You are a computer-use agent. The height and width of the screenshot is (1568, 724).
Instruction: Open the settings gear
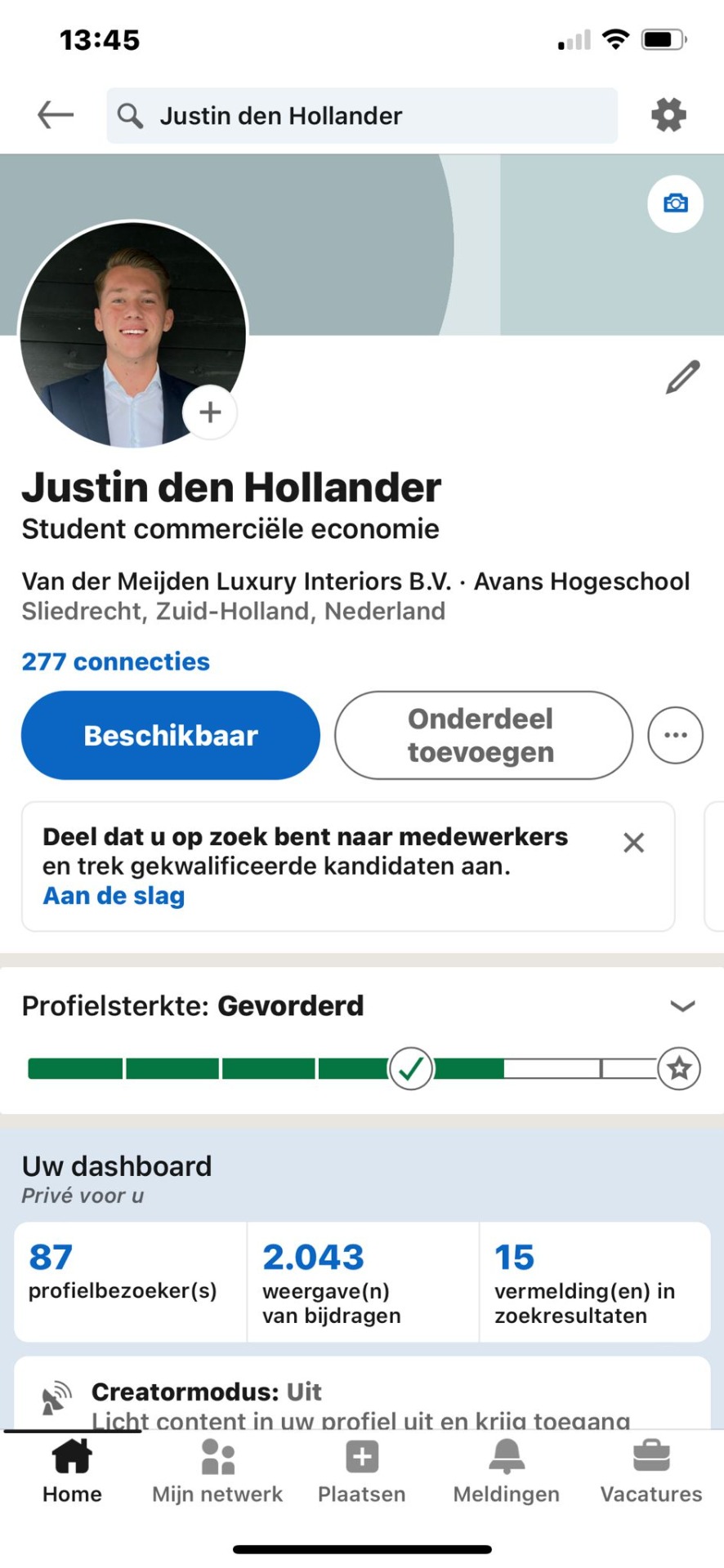[668, 115]
